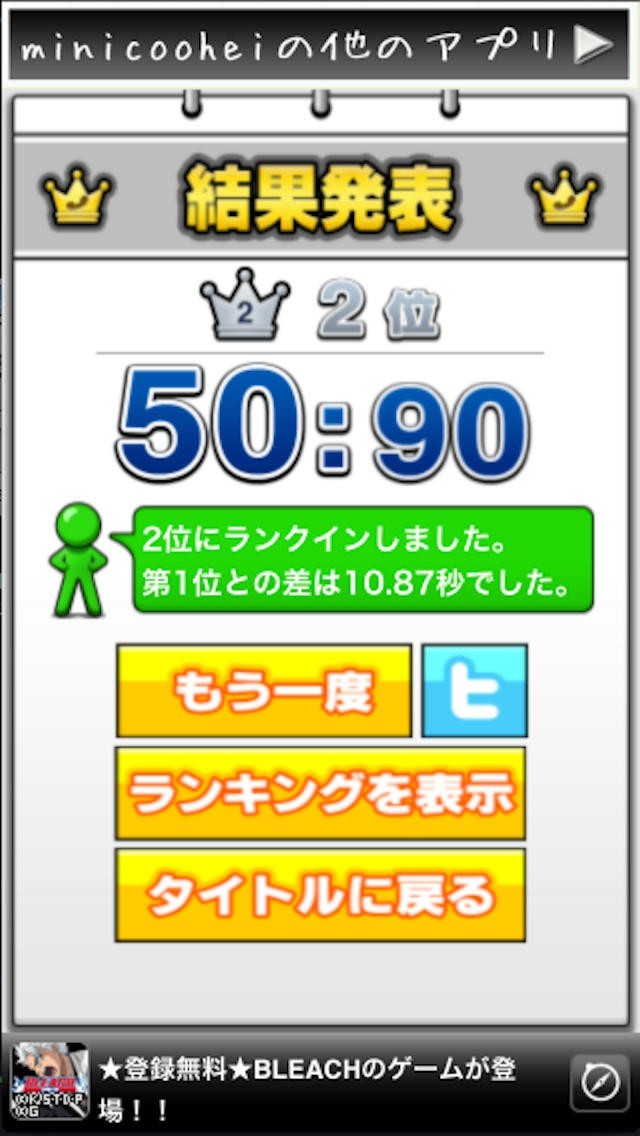The image size is (640, 1136).
Task: Open minicoohei's other apps banner
Action: tap(319, 44)
